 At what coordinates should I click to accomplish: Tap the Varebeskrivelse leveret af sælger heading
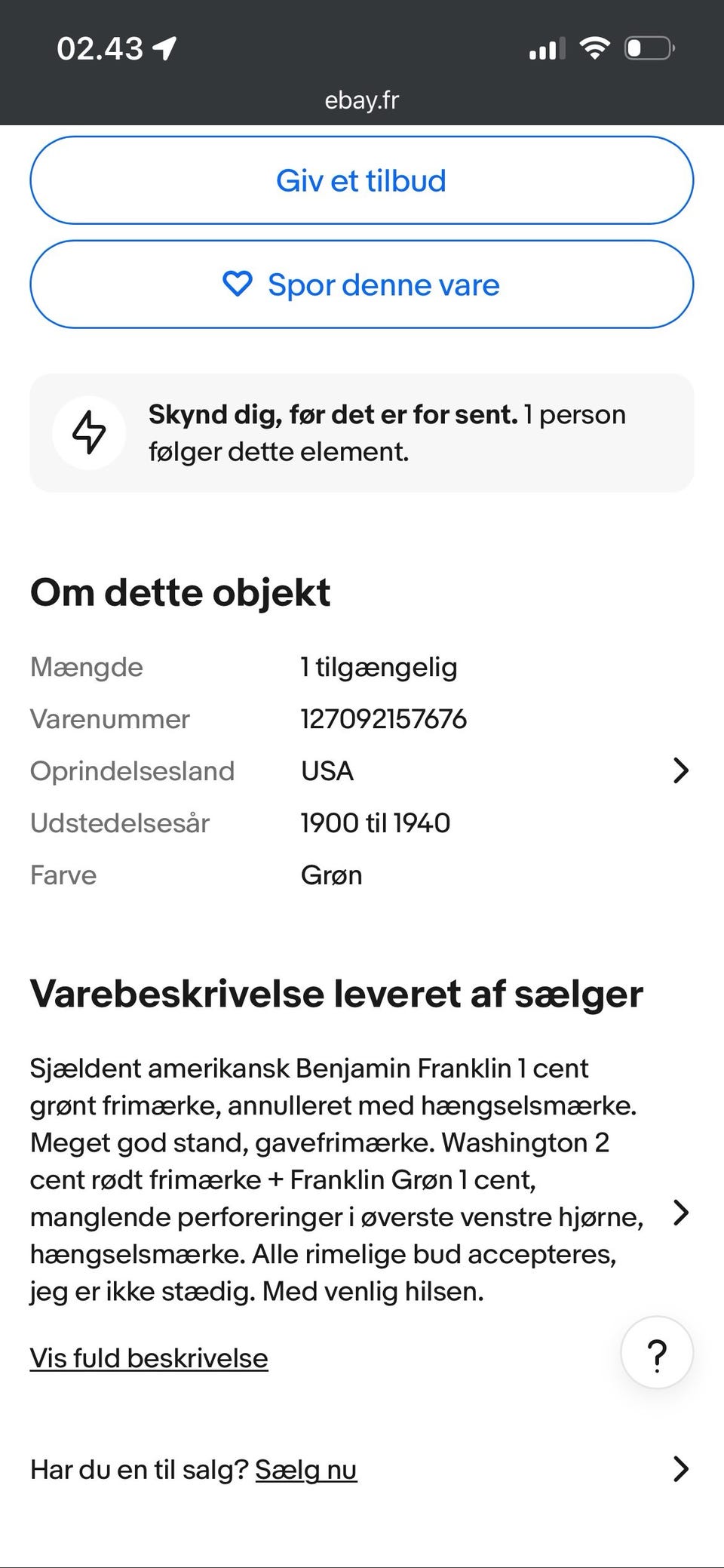[336, 995]
